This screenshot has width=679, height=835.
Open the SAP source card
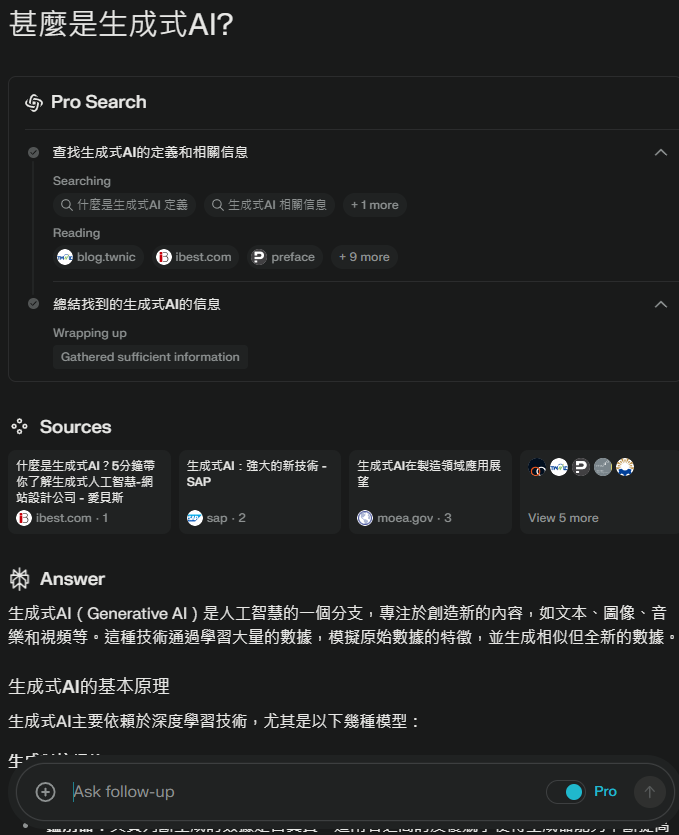pyautogui.click(x=260, y=491)
